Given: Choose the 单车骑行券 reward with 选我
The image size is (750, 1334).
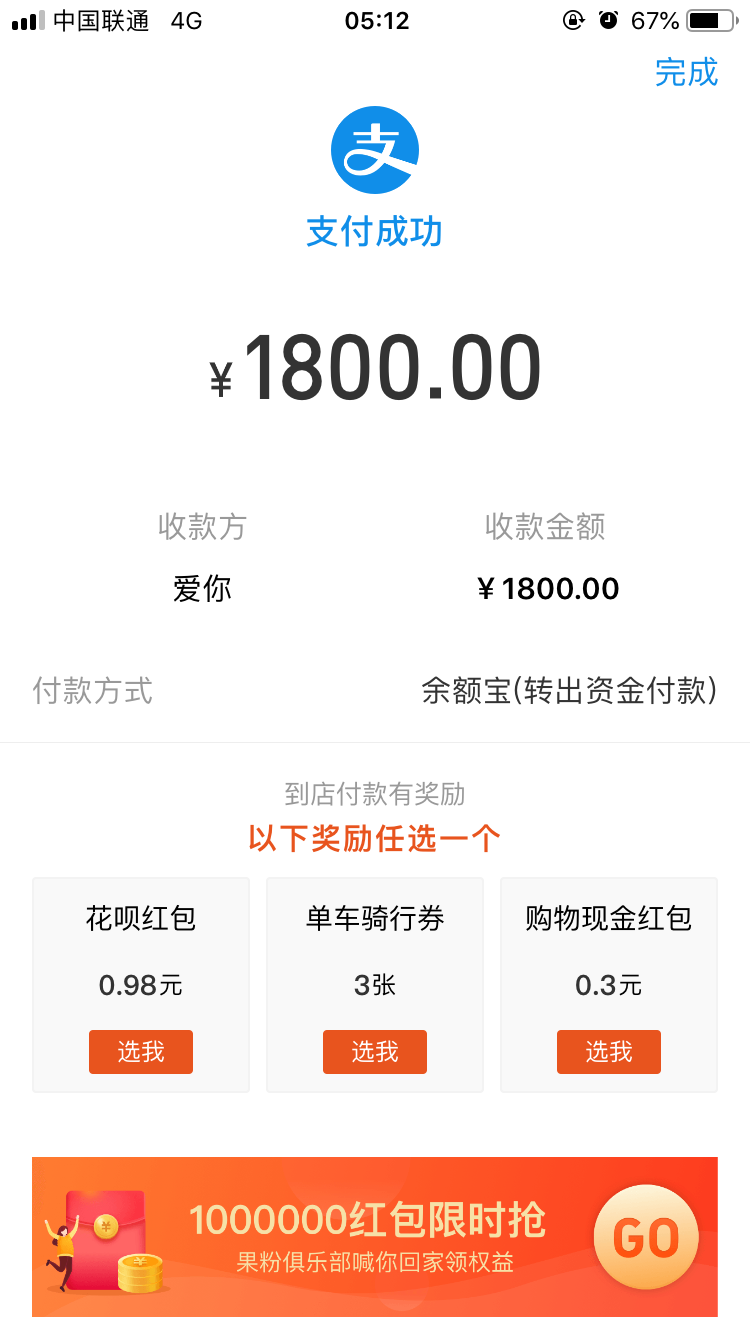Looking at the screenshot, I should tap(375, 1052).
